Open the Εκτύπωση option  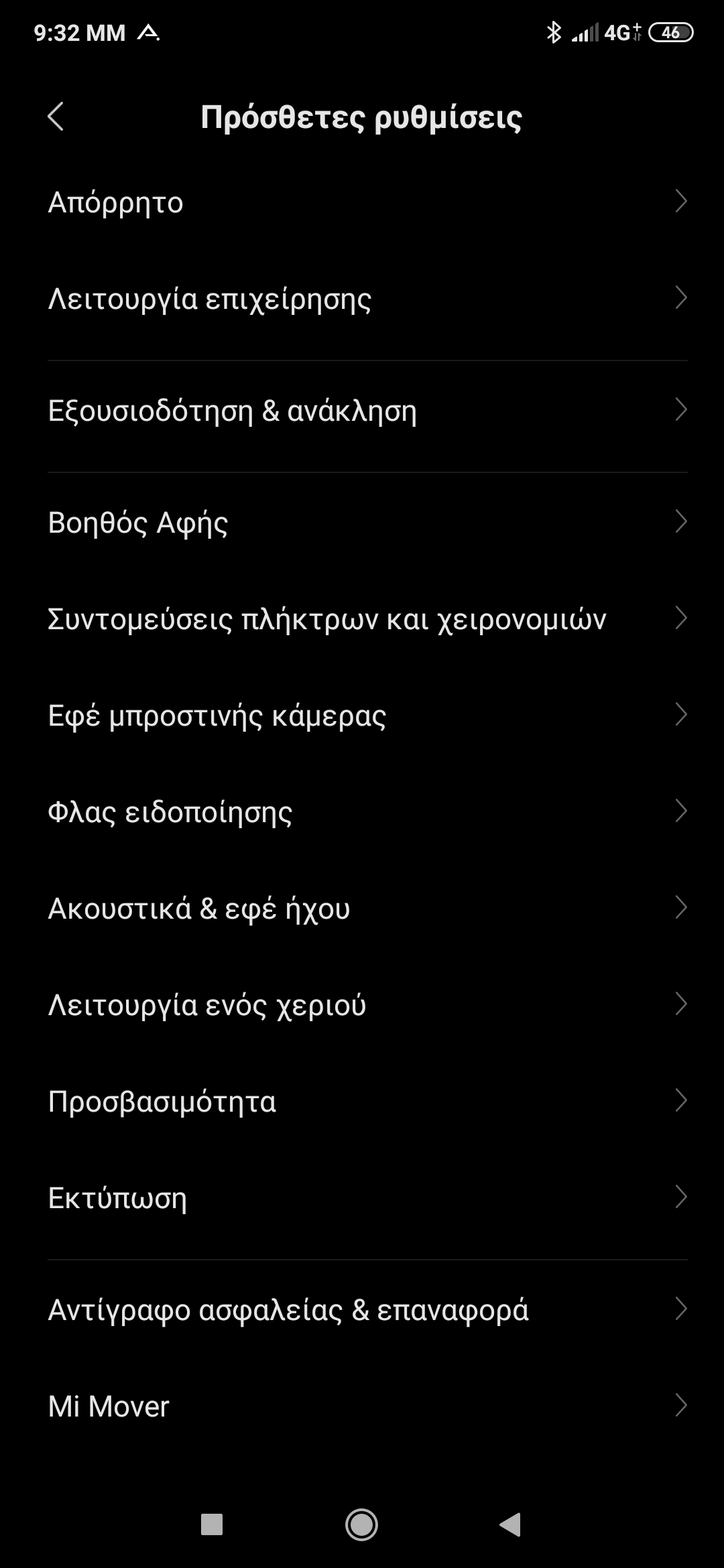point(362,1197)
